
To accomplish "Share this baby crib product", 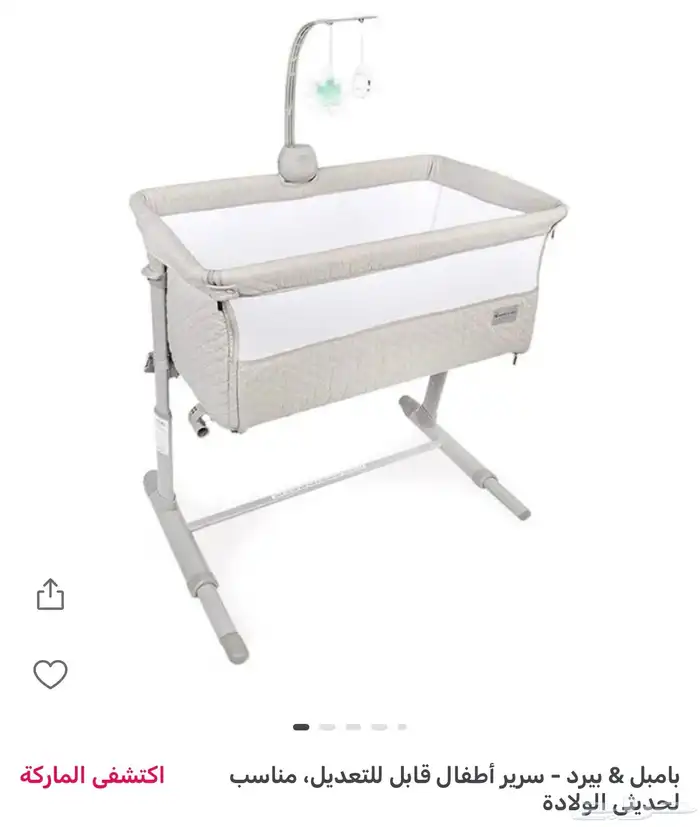I will click(x=50, y=595).
